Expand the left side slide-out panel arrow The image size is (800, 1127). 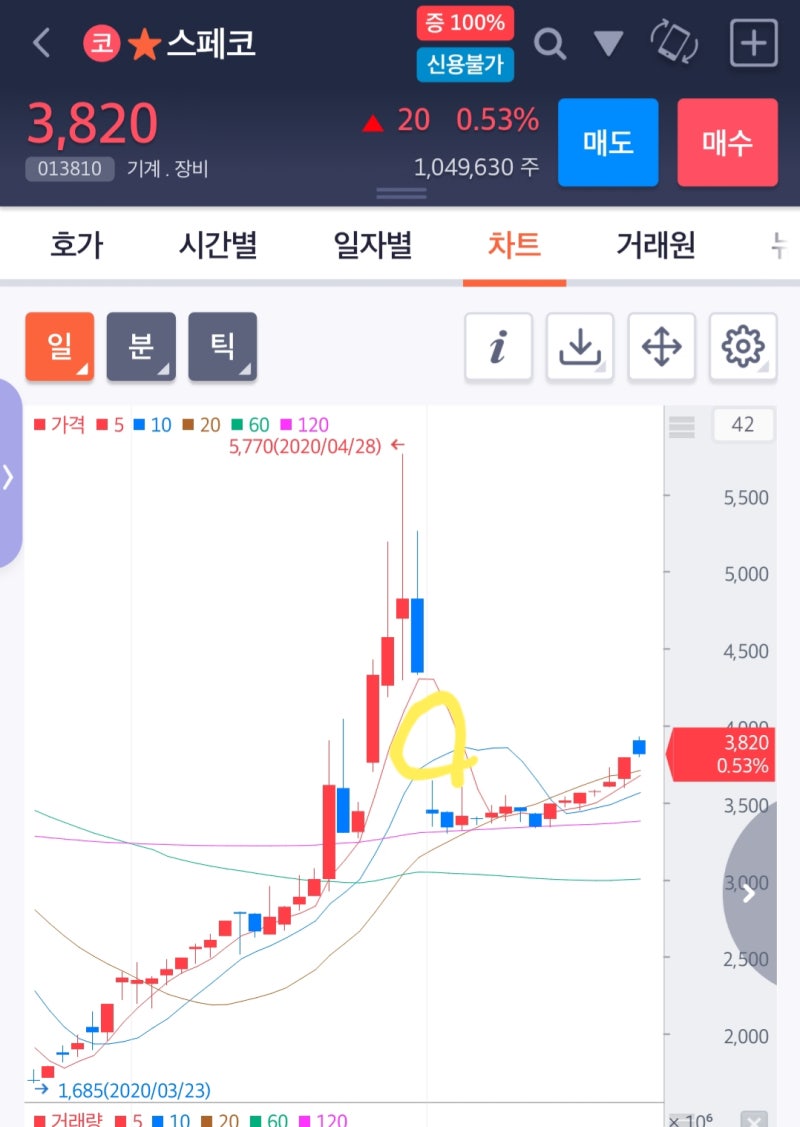click(x=9, y=477)
